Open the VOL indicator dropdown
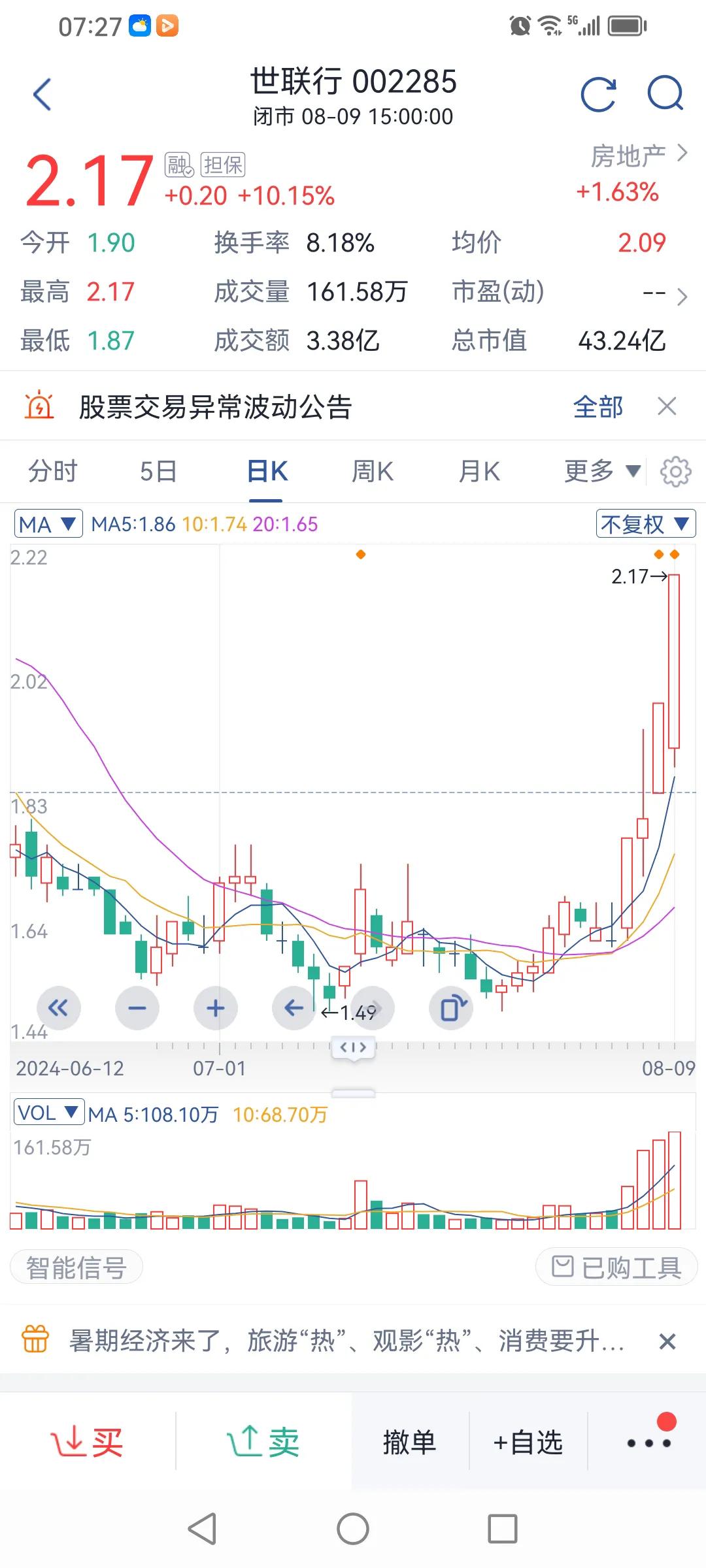Image resolution: width=706 pixels, height=1568 pixels. [48, 1113]
